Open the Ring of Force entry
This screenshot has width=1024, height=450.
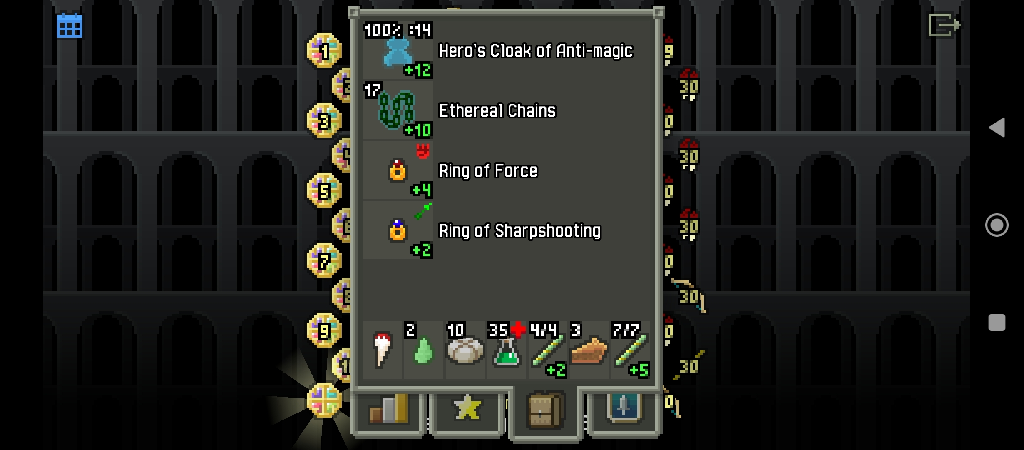point(505,171)
